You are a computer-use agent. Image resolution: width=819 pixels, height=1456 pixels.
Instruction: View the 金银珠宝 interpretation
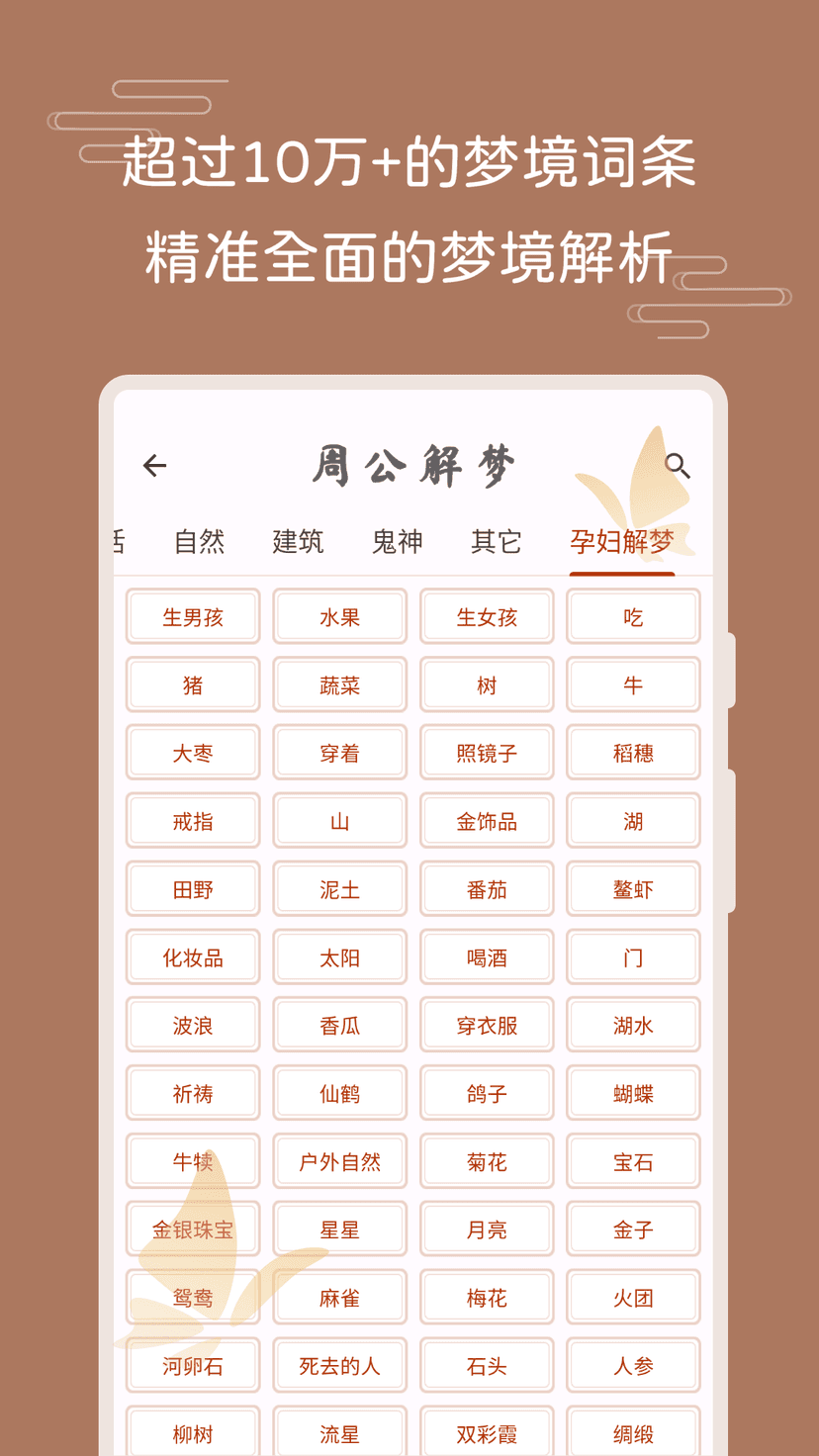[x=193, y=1229]
